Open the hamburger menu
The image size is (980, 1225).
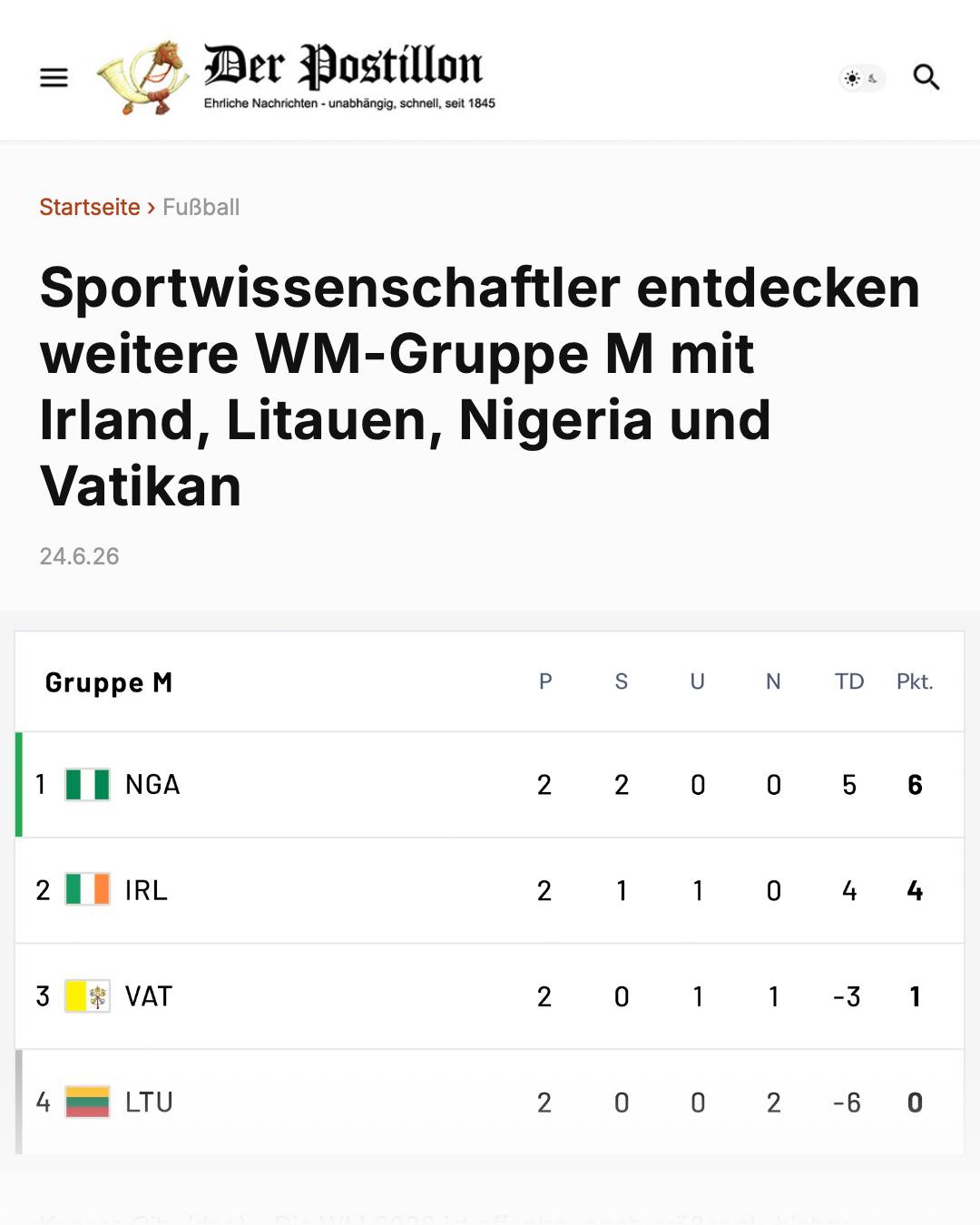point(54,77)
